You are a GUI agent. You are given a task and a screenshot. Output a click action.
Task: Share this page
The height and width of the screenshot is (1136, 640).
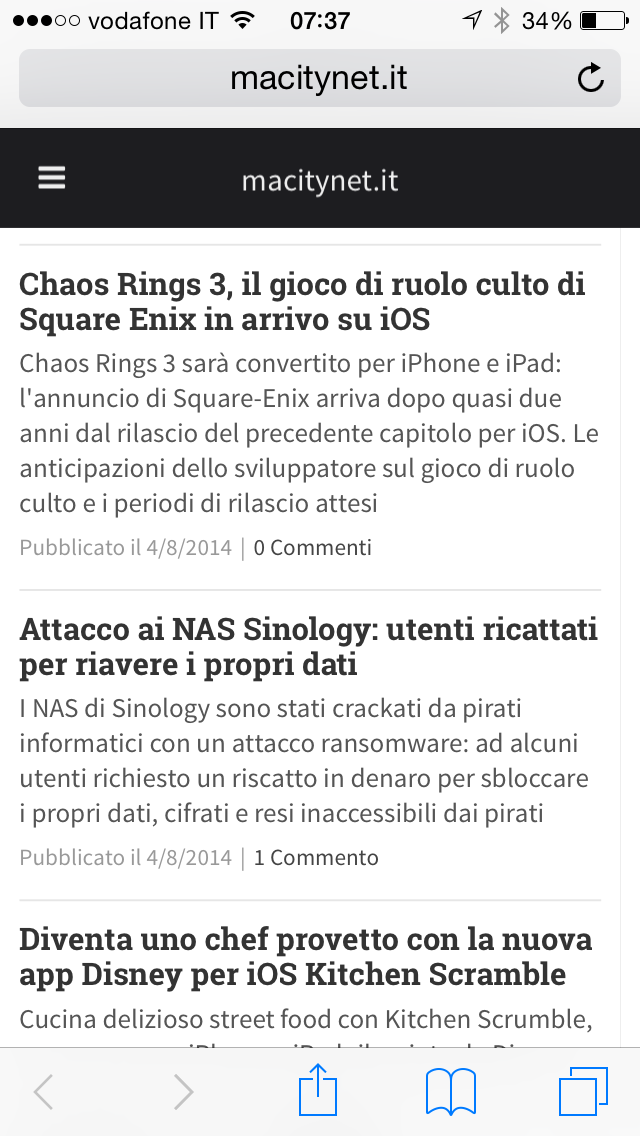(x=319, y=1090)
